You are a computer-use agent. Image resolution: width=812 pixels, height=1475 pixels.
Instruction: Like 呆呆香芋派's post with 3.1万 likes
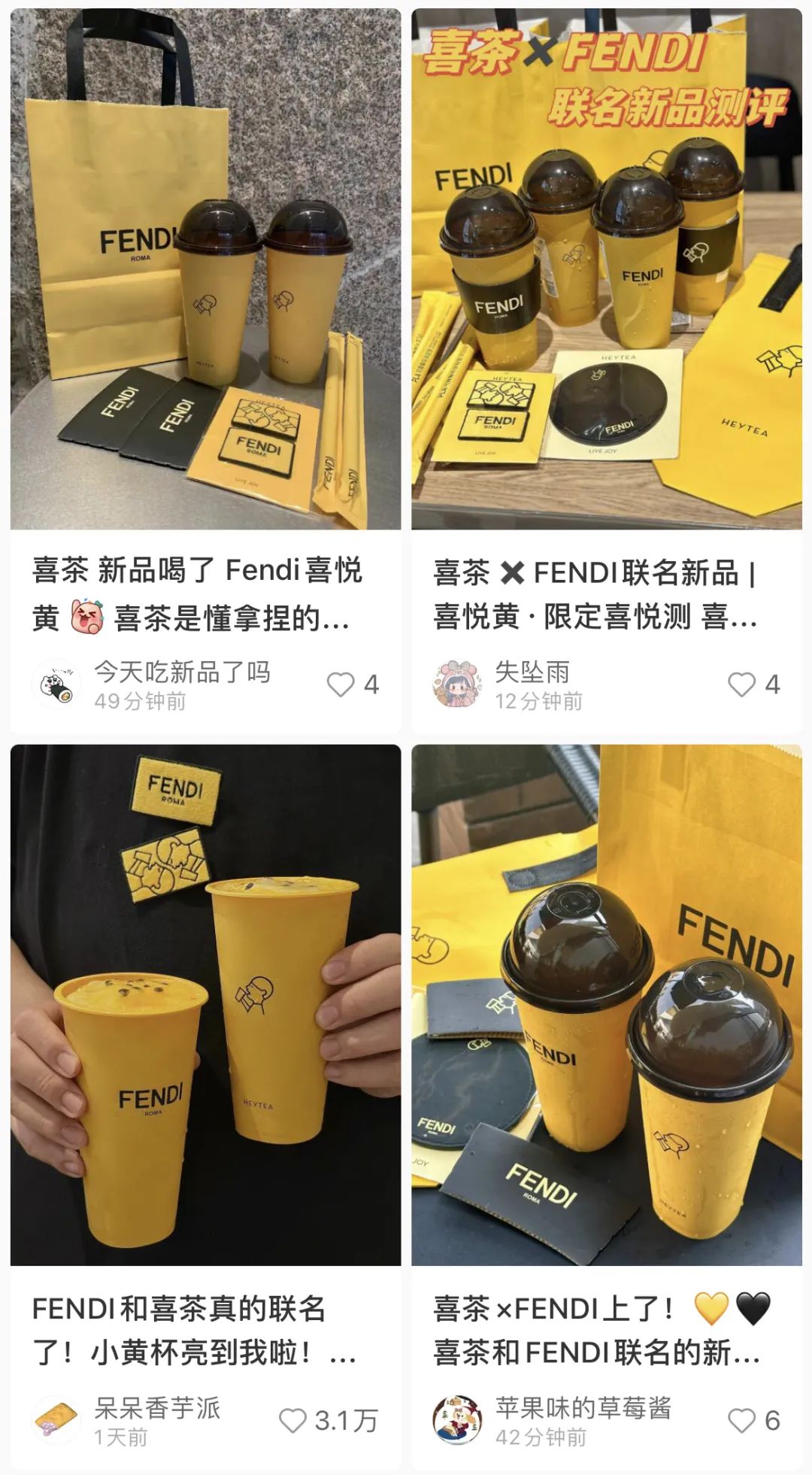coord(292,1421)
